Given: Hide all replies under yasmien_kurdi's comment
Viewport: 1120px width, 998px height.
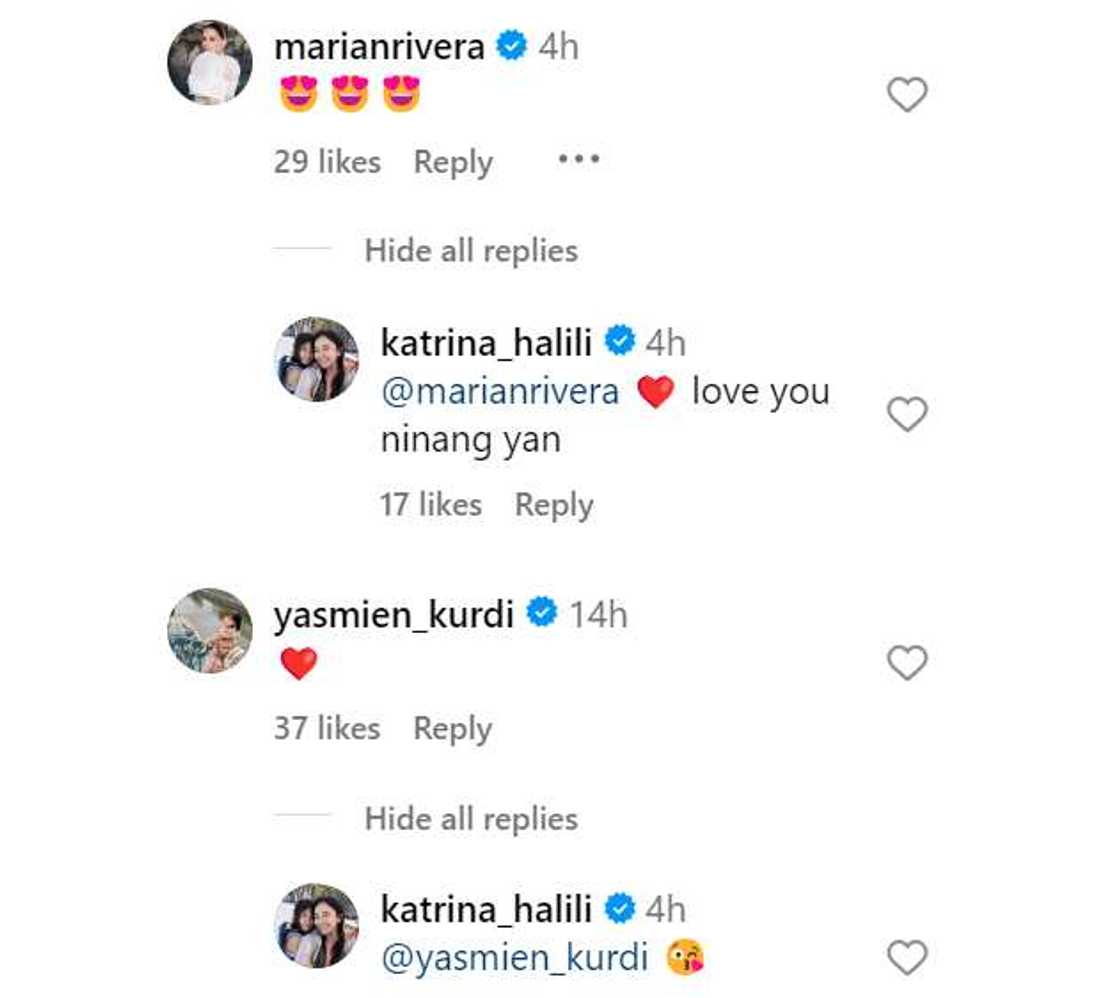Looking at the screenshot, I should 471,819.
